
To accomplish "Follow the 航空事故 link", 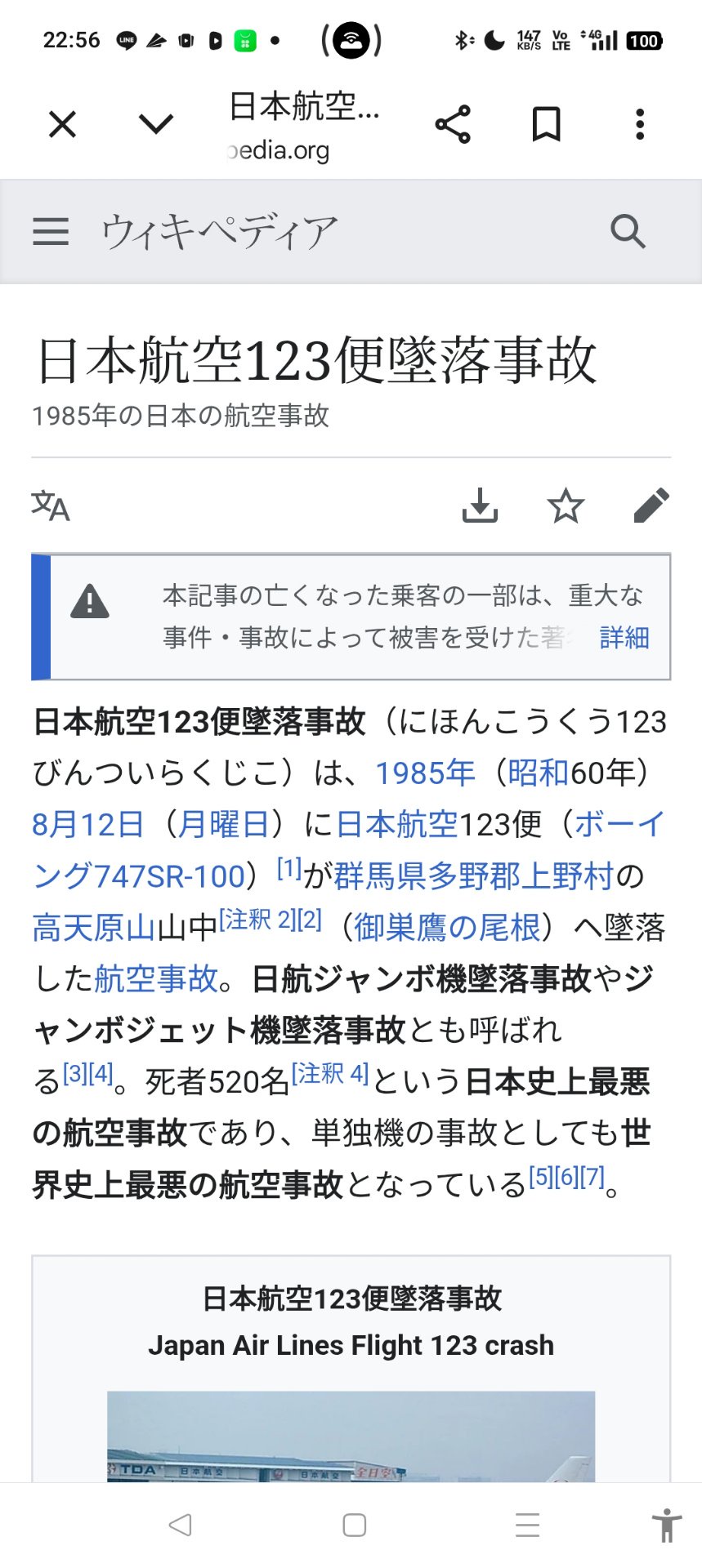I will (x=156, y=978).
